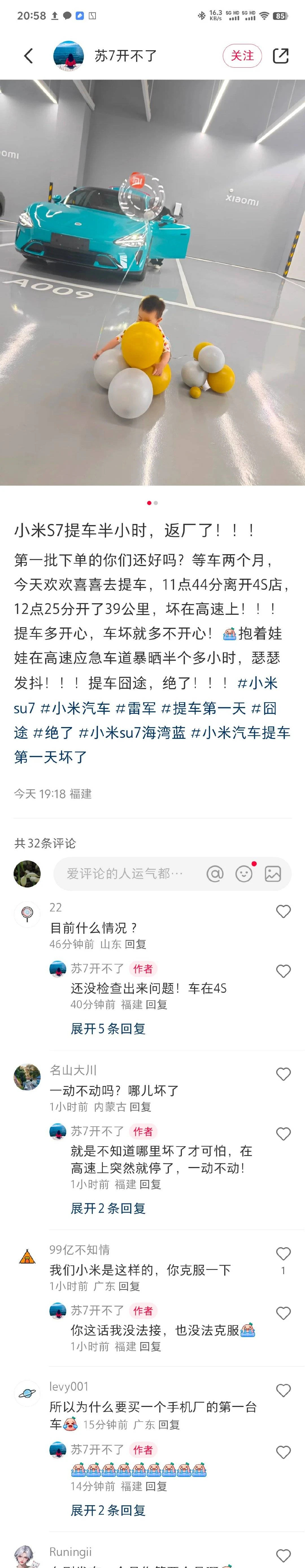
Task: Open 名山大川's profile avatar
Action: tap(27, 1077)
